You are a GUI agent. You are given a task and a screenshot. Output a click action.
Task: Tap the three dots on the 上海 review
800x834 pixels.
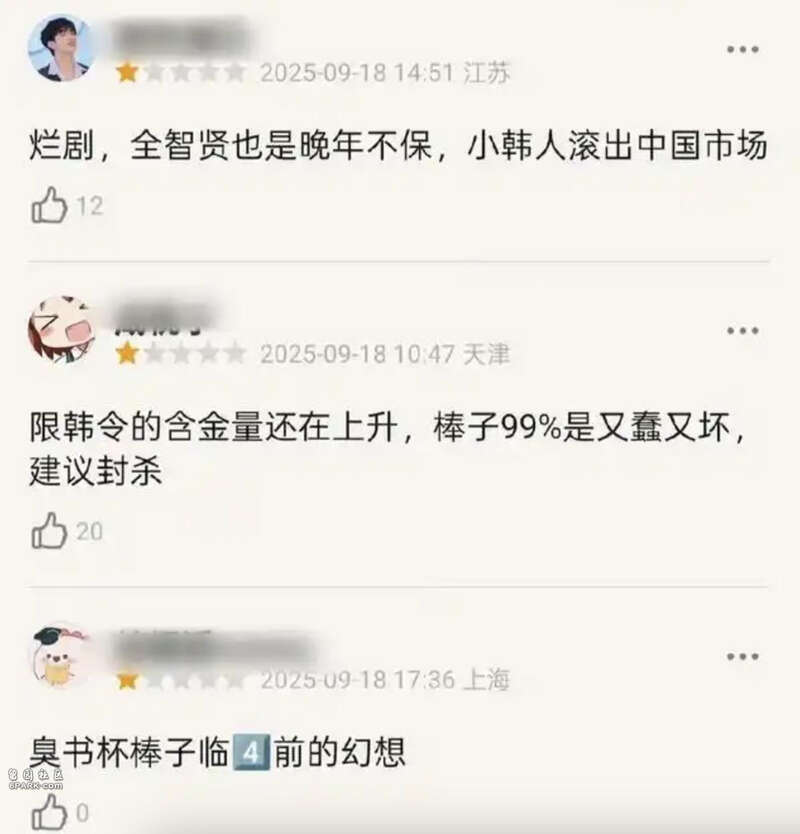pos(742,657)
